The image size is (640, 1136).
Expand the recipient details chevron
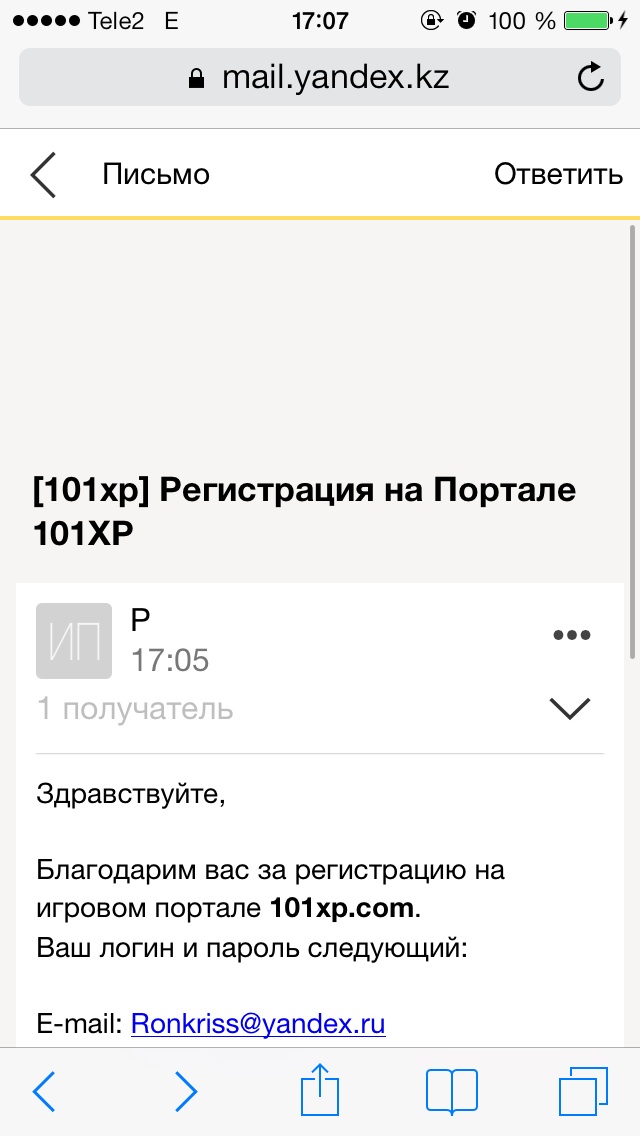[571, 708]
